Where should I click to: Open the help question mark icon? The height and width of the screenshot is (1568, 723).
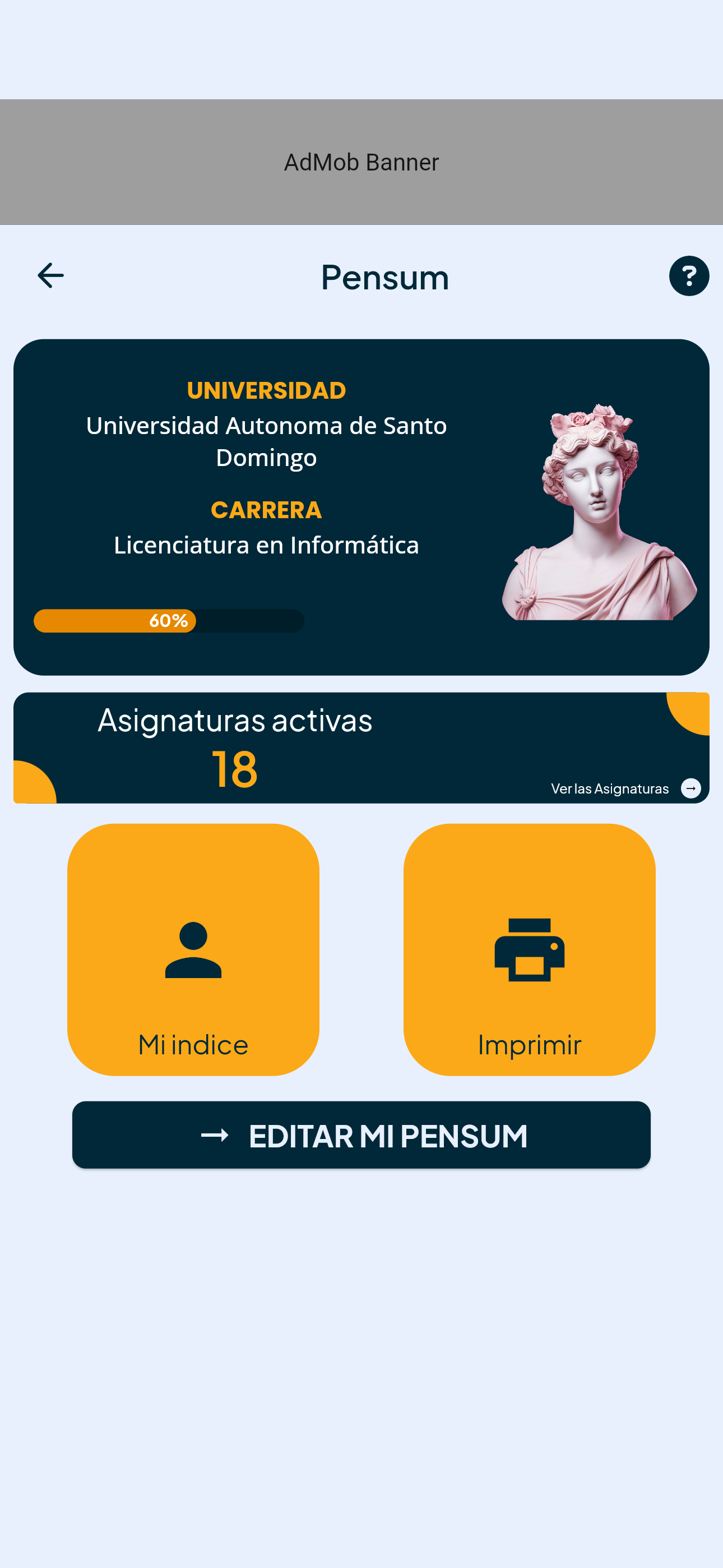(688, 276)
